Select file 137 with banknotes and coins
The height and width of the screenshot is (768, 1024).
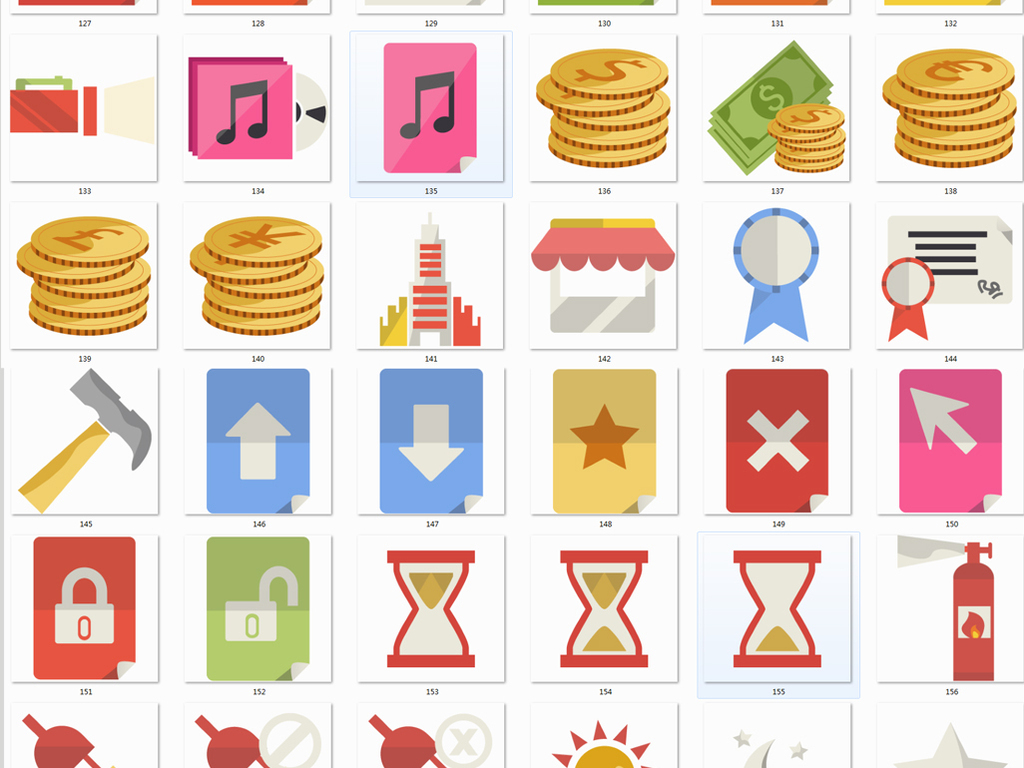pos(776,108)
